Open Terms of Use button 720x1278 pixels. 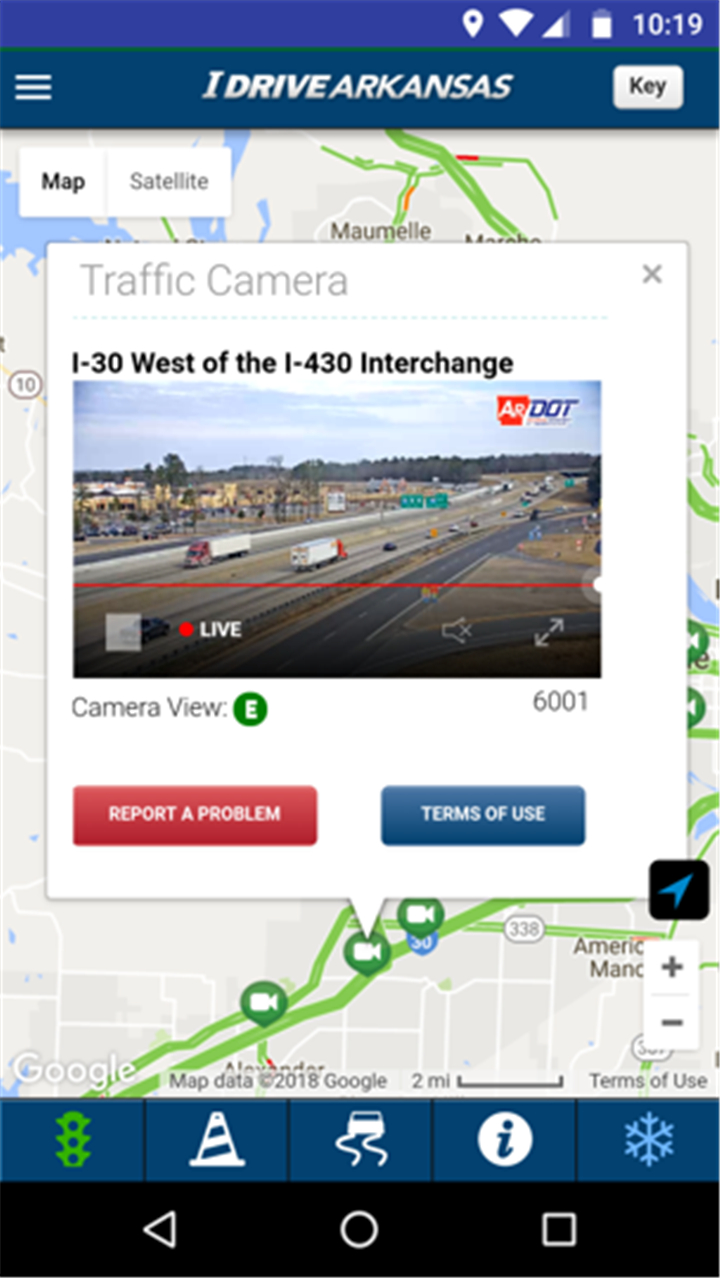[483, 815]
